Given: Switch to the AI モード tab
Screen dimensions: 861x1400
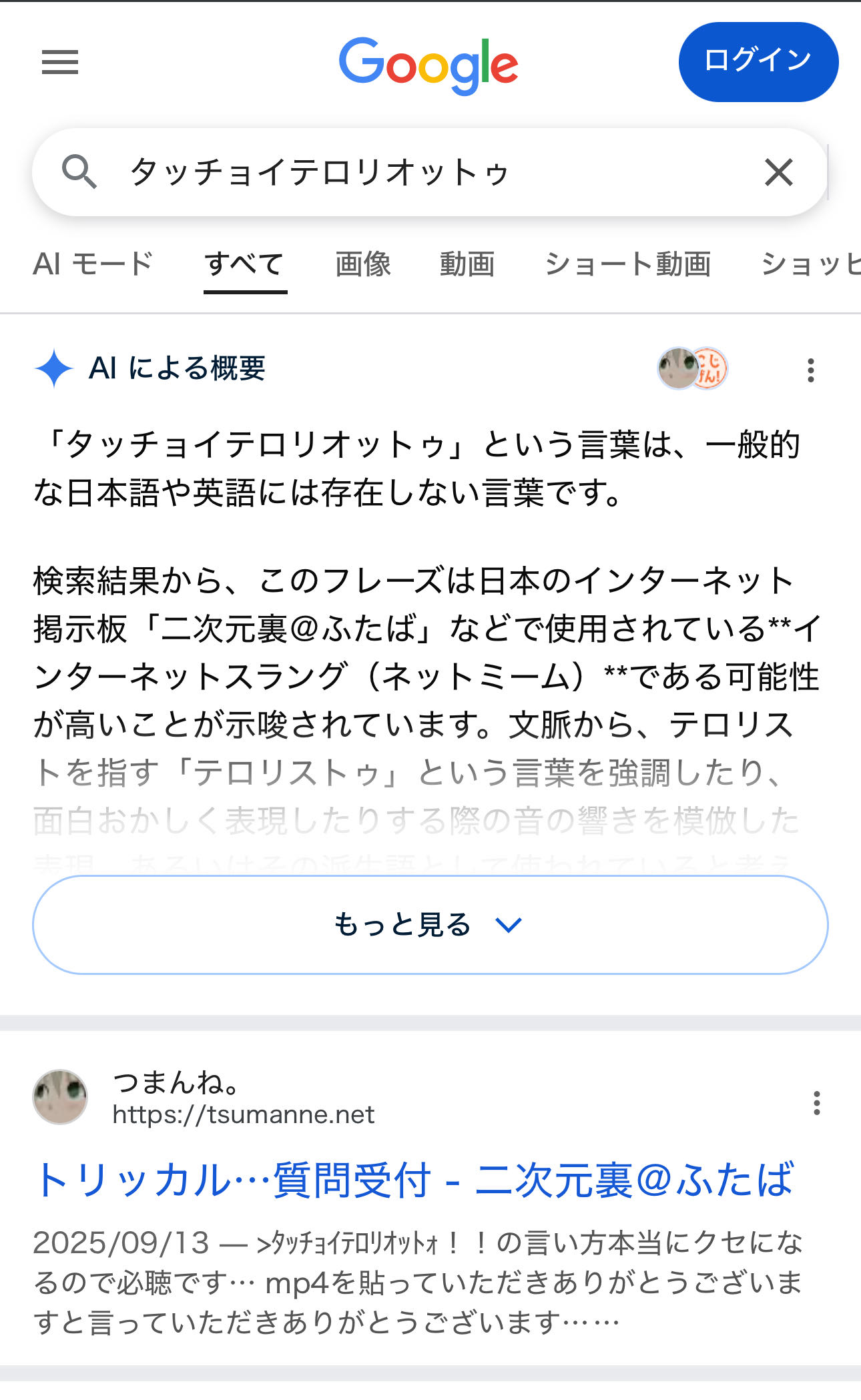Looking at the screenshot, I should pos(93,264).
